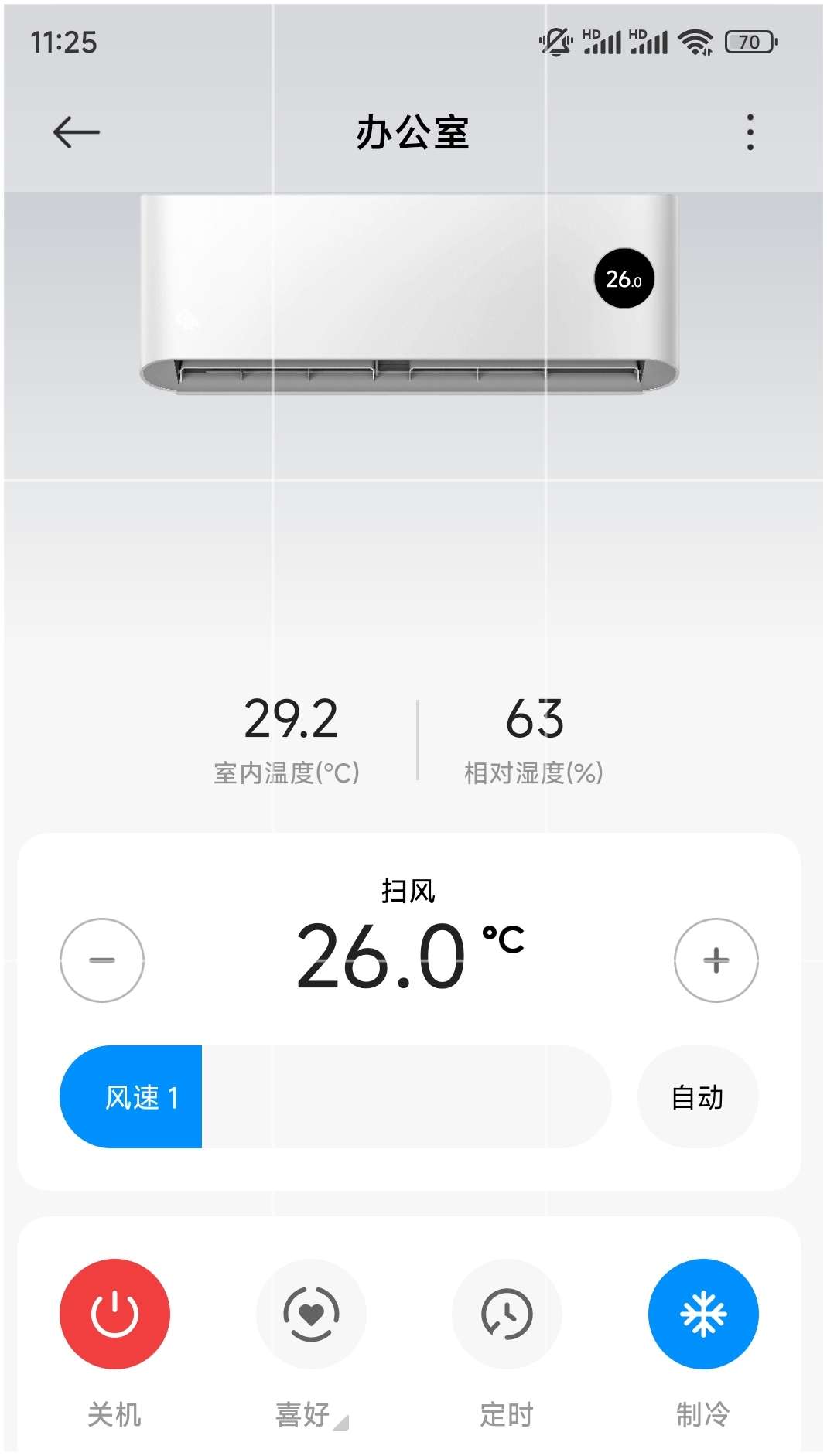Screen dimensions: 827x1456
Task: Open the 喜好 preferences option
Action: click(311, 1314)
